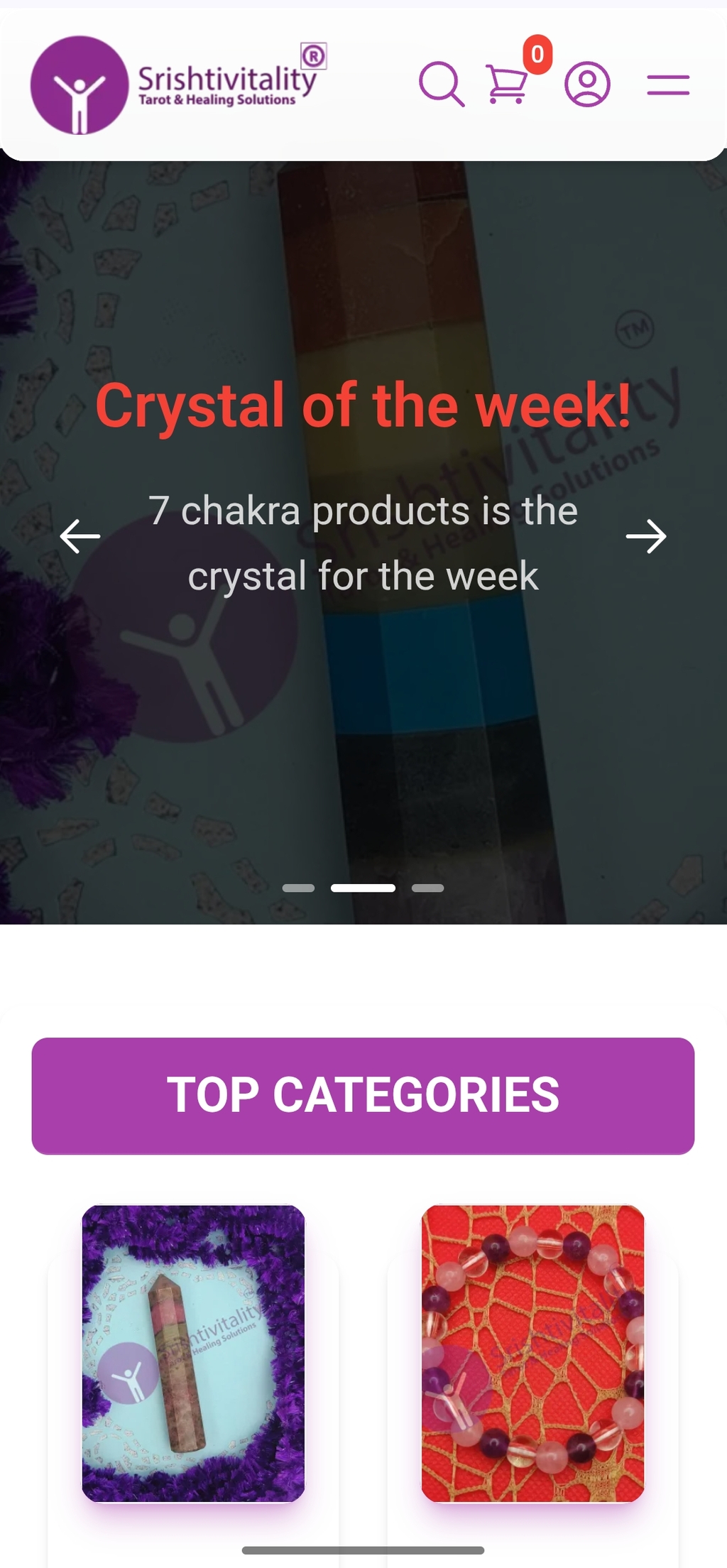Open the hamburger menu
This screenshot has width=727, height=1568.
668,85
